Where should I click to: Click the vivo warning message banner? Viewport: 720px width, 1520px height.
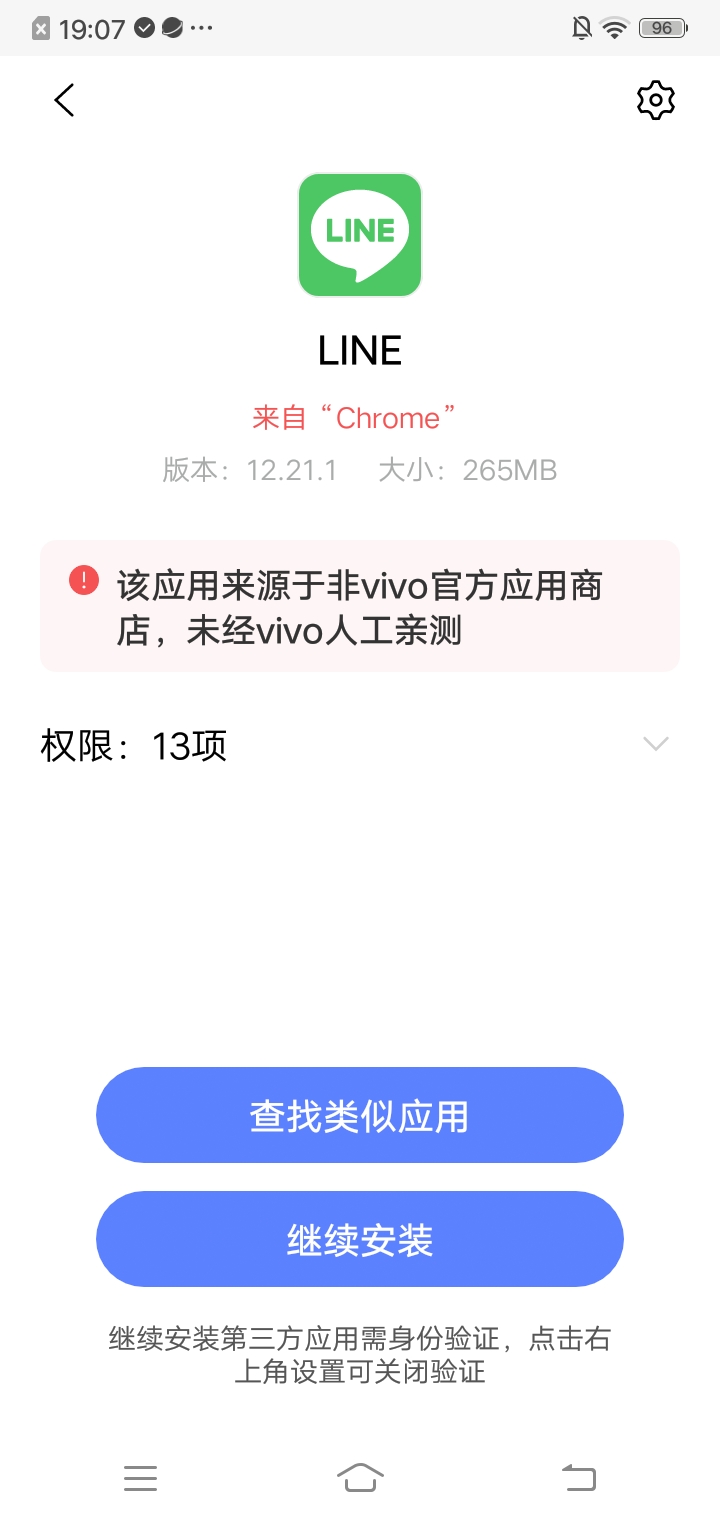[360, 605]
